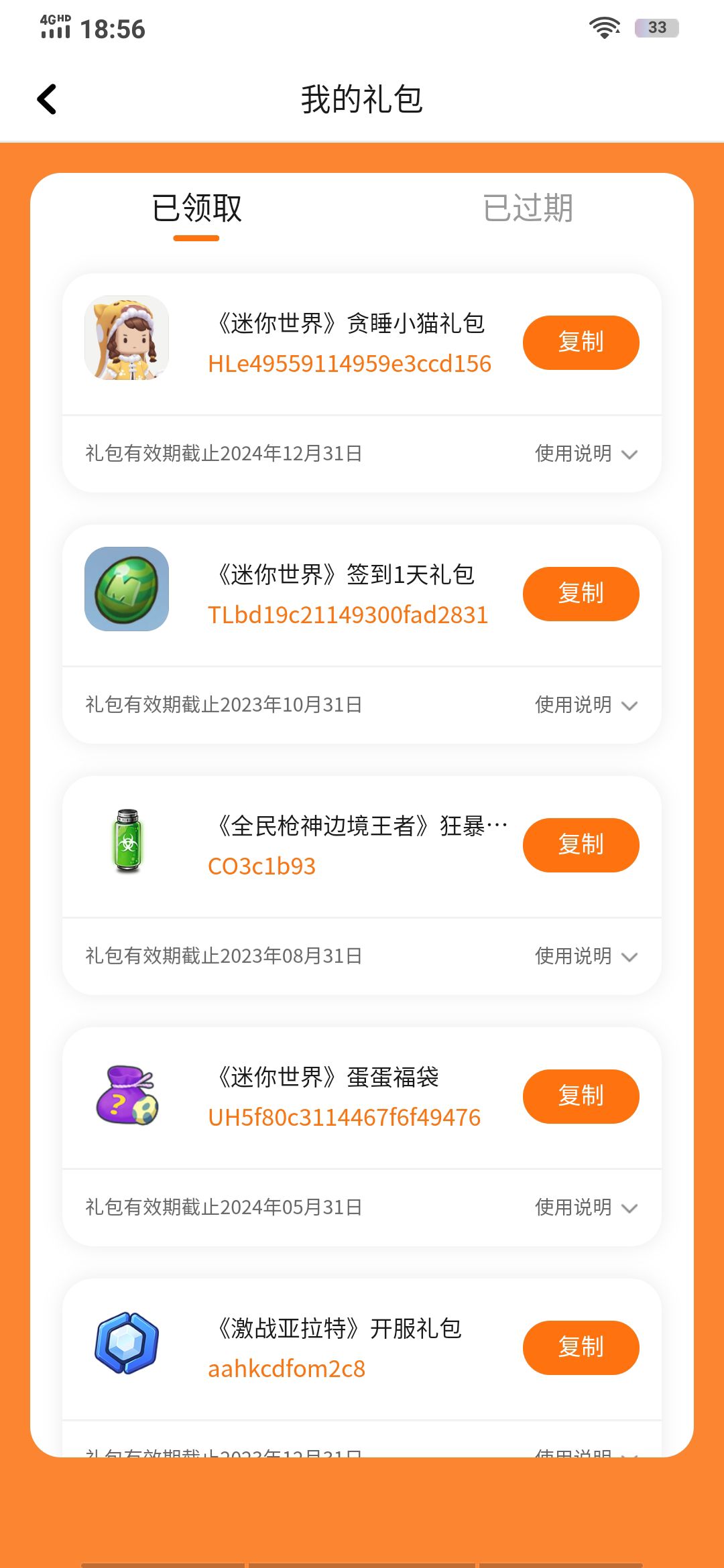Screen dimensions: 724x1568
Task: Expand 使用说明 under 蛋蛋福袋
Action: click(585, 1207)
